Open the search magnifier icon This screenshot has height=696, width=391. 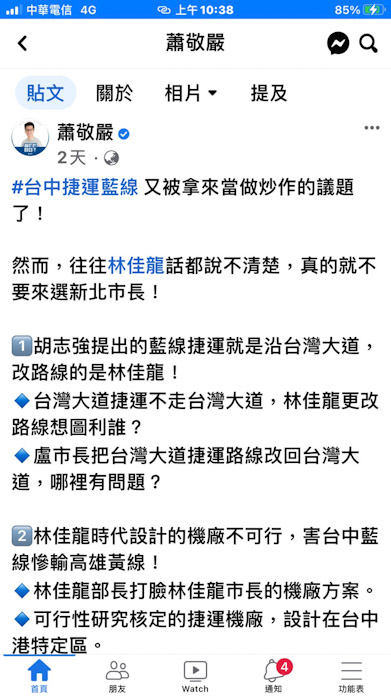368,44
